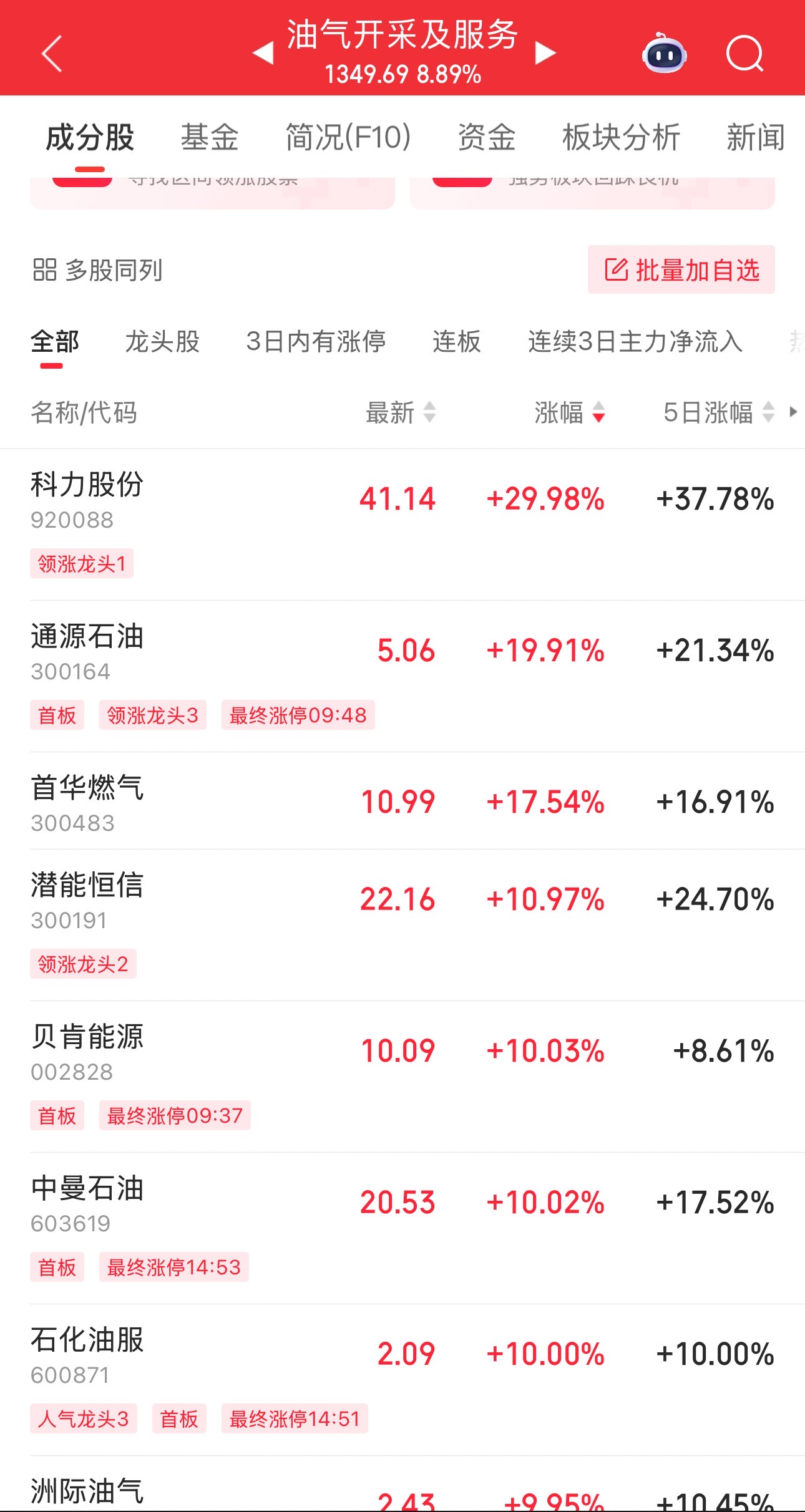Expand 连续3日主力净流入 filter

[x=635, y=342]
